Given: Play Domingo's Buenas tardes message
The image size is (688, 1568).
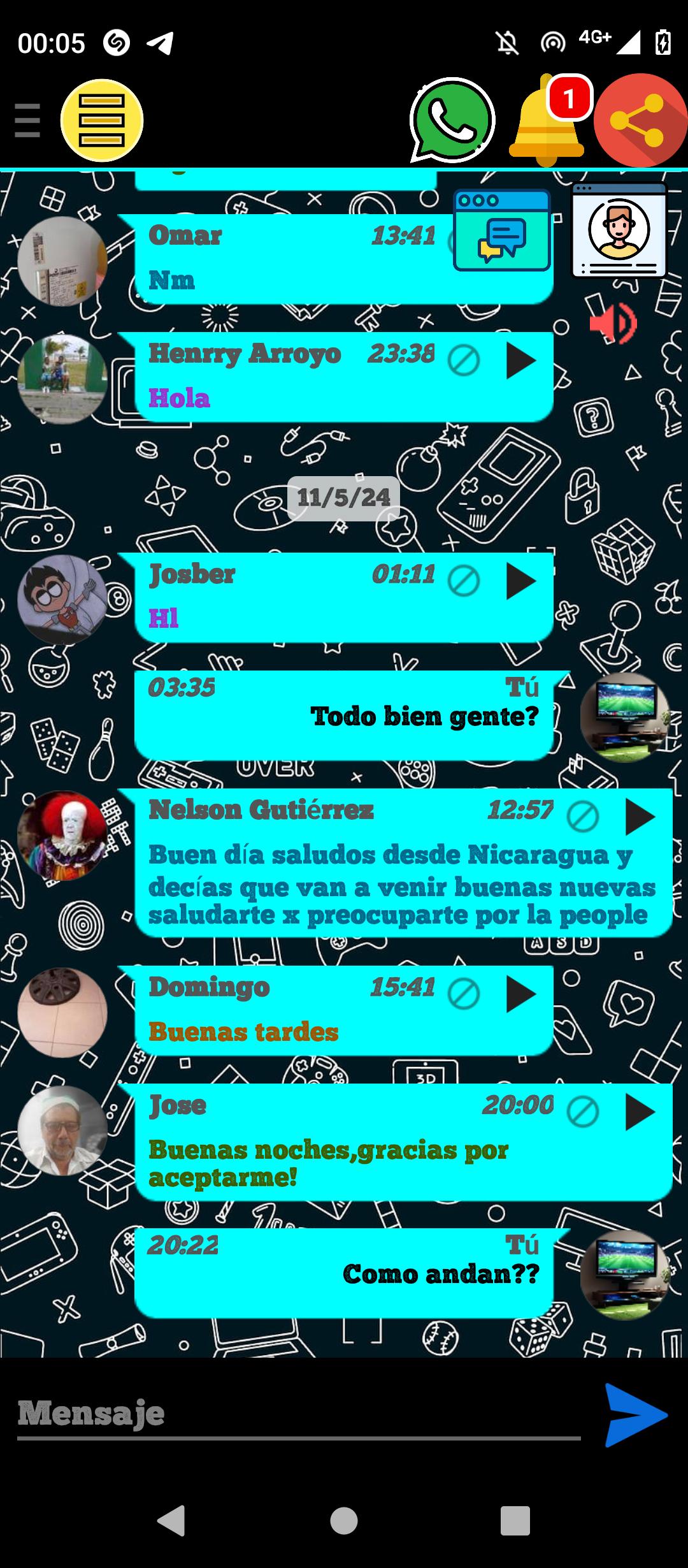Looking at the screenshot, I should coord(521,994).
